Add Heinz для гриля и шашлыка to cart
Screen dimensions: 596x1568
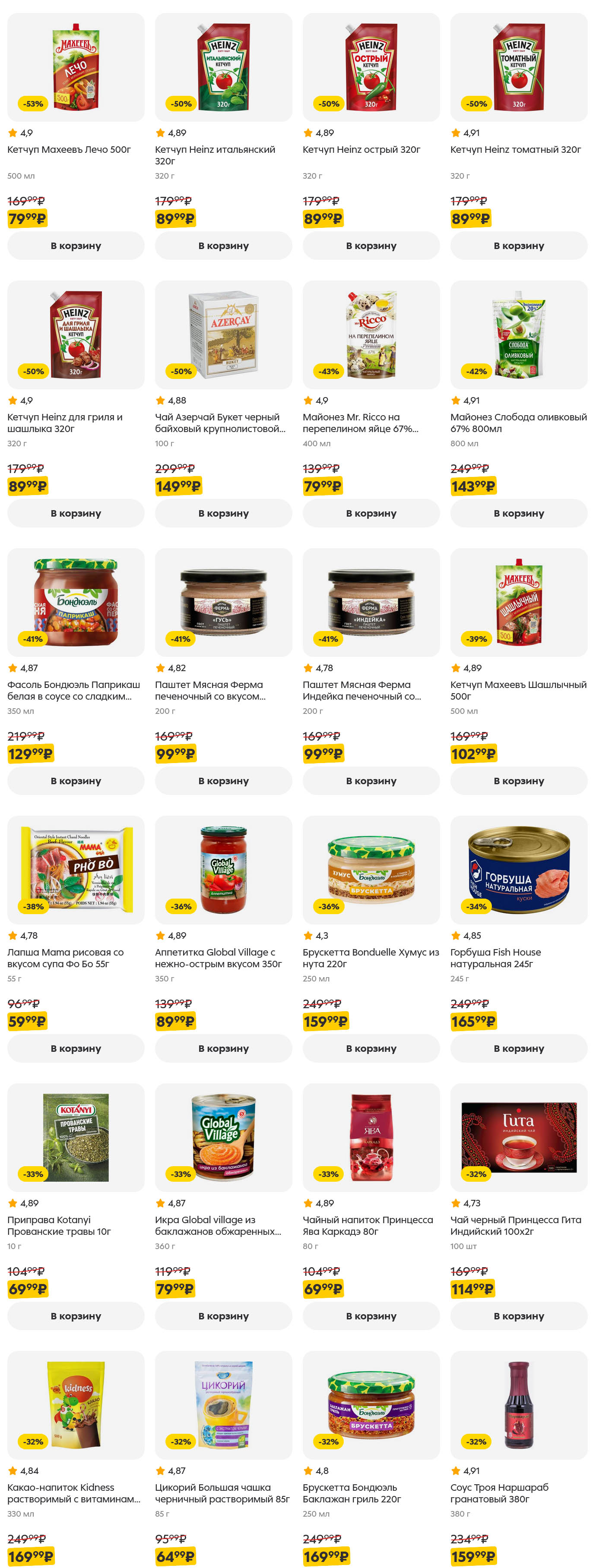[76, 513]
